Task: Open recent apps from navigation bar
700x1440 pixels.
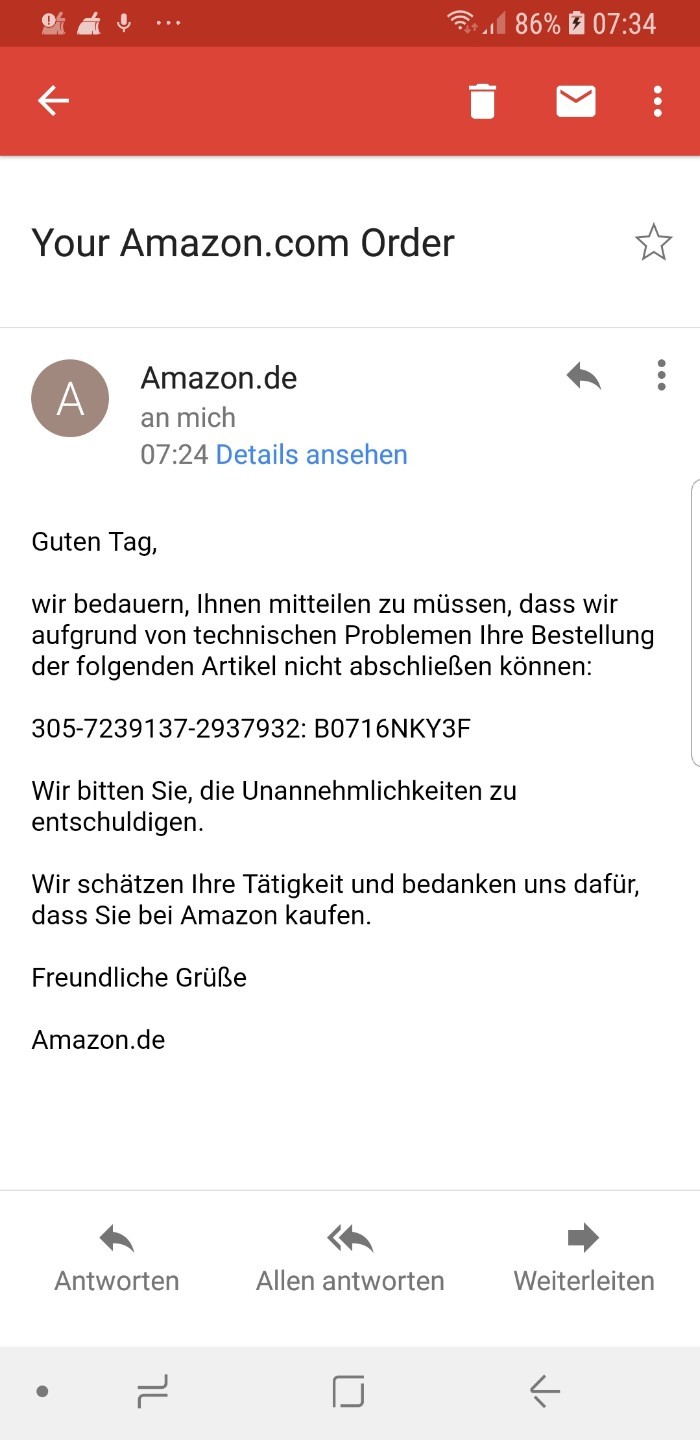Action: pyautogui.click(x=152, y=1391)
